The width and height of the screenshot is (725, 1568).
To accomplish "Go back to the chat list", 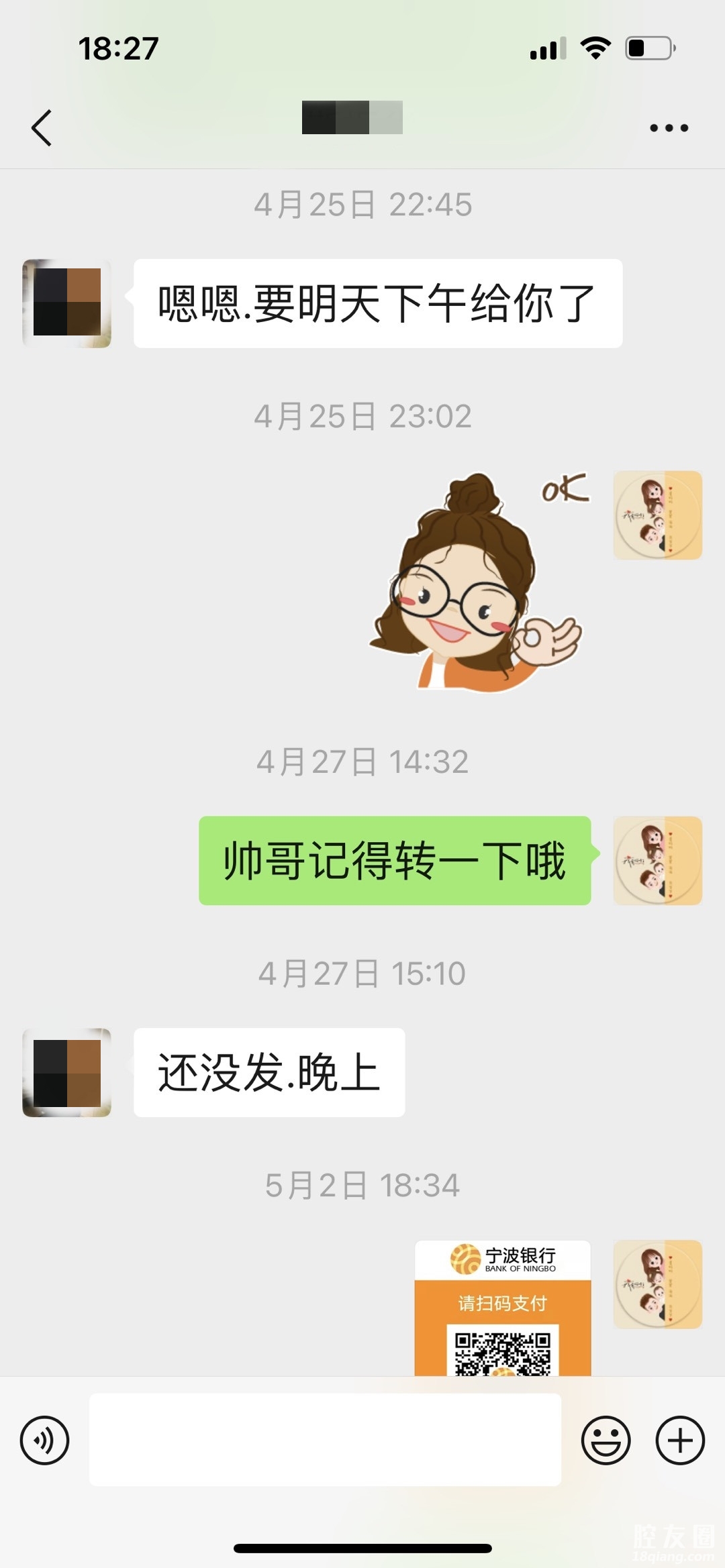I will pos(42,127).
